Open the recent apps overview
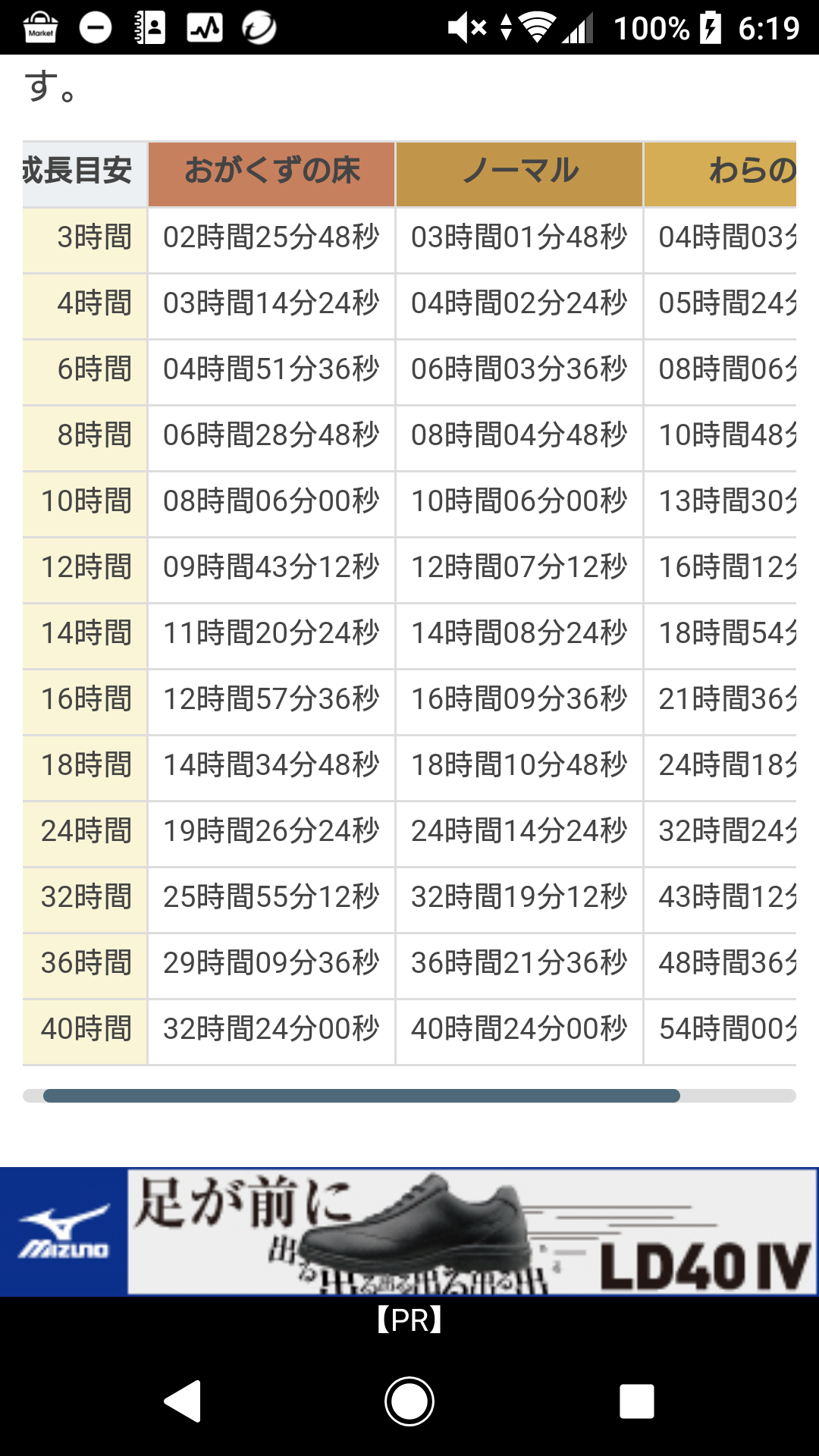Image resolution: width=819 pixels, height=1456 pixels. coord(636,1401)
